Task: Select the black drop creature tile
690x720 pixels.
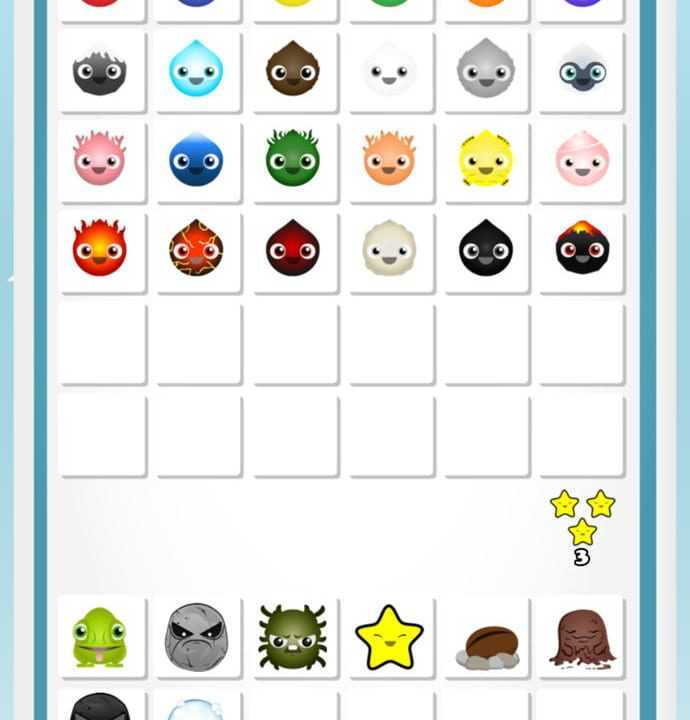Action: pyautogui.click(x=485, y=249)
